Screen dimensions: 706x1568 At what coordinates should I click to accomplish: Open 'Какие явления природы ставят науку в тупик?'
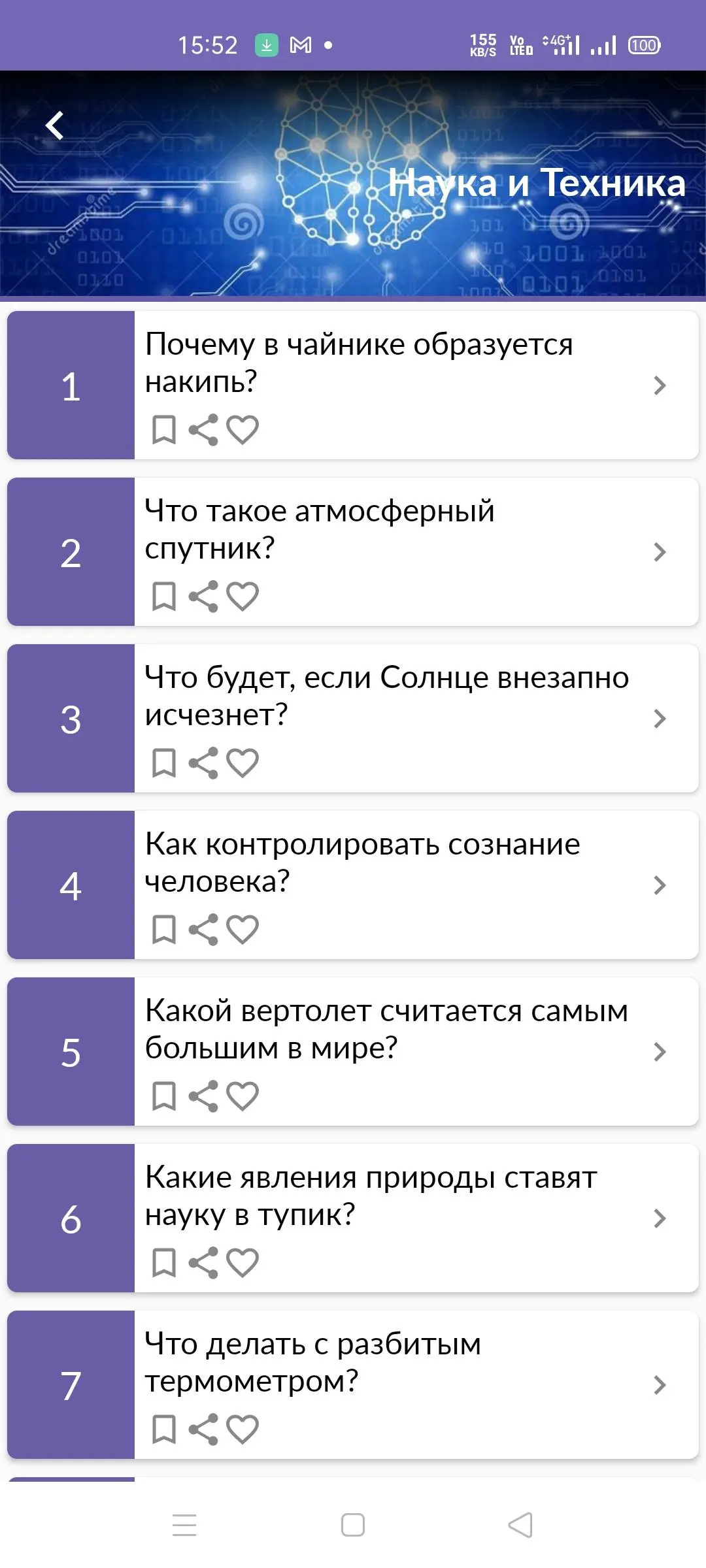pyautogui.click(x=392, y=1196)
